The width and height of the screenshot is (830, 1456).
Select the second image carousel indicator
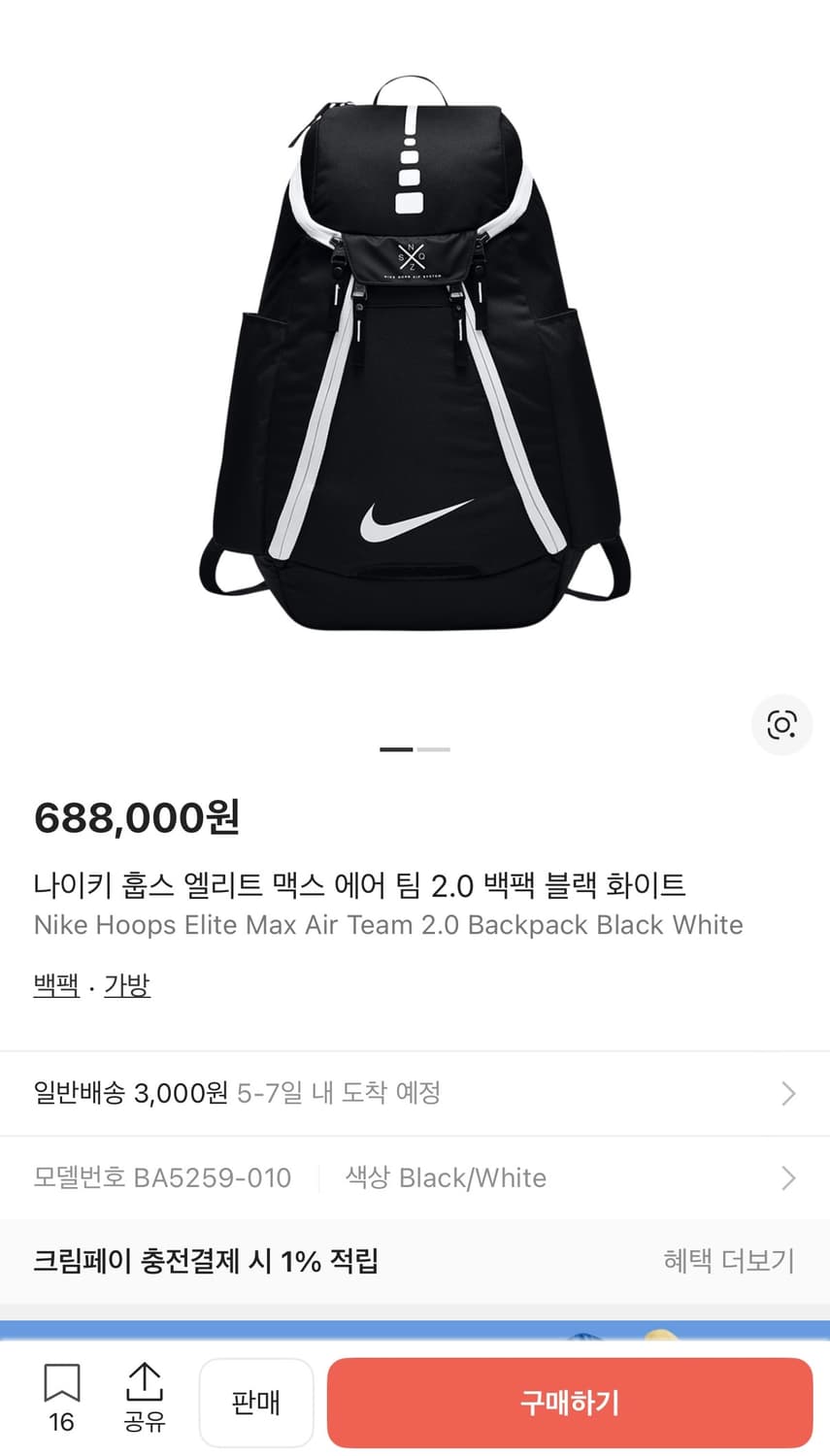435,748
